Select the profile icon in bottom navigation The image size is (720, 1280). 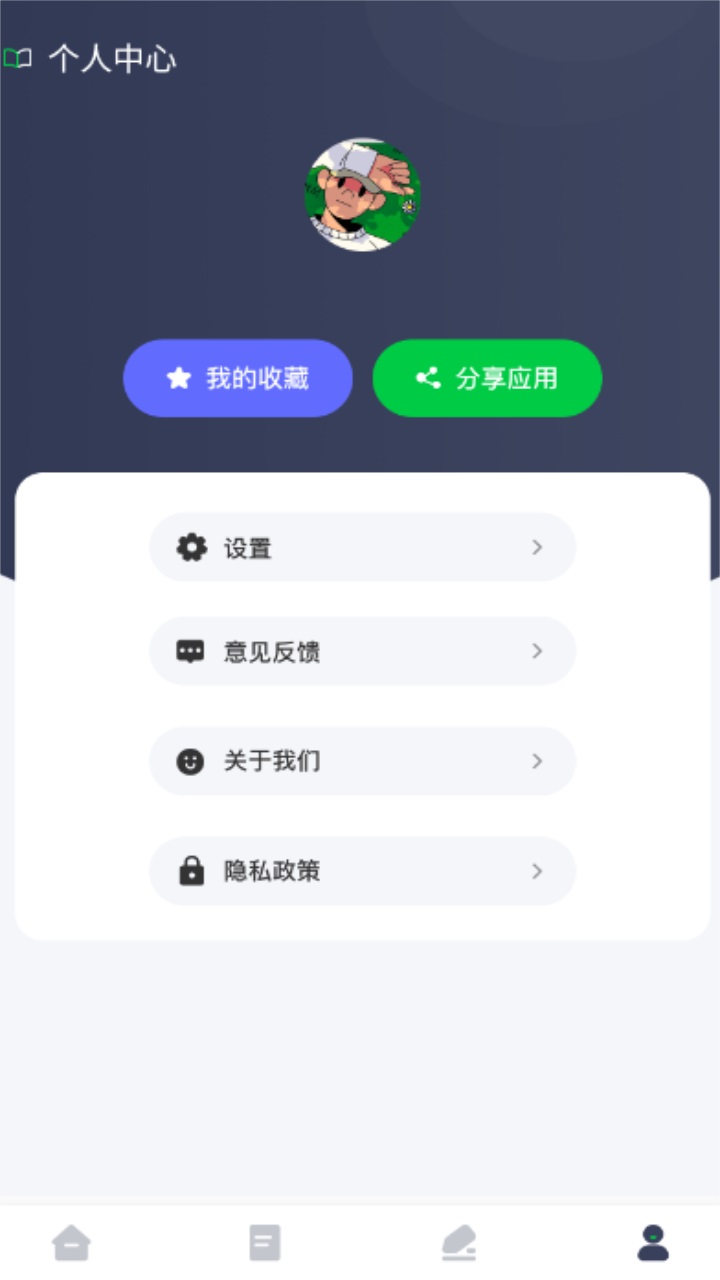click(x=651, y=1241)
